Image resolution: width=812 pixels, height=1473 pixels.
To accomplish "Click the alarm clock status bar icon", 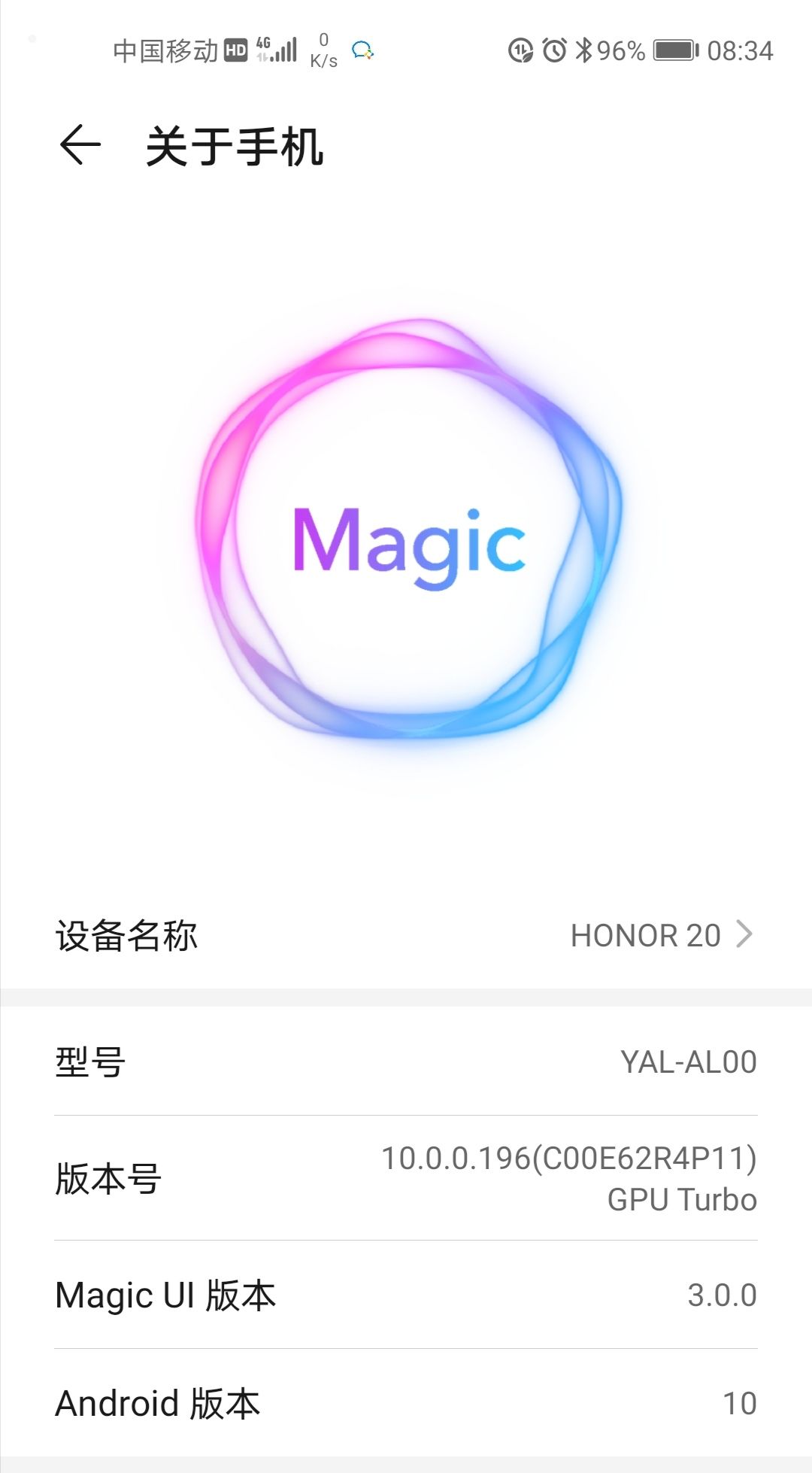I will (x=554, y=49).
